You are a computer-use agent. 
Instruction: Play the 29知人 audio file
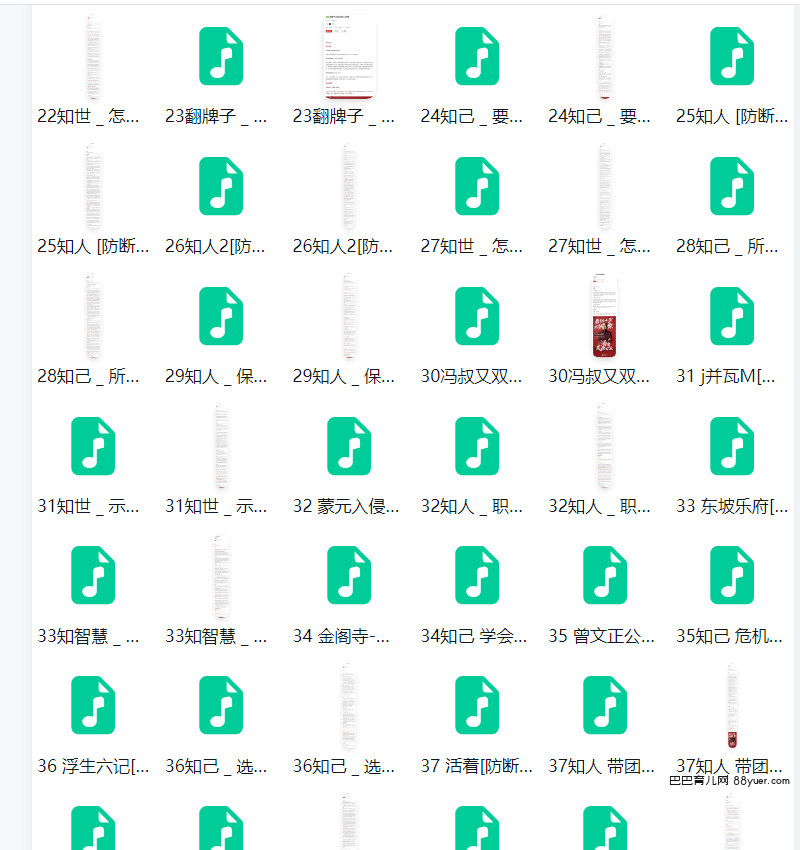(221, 316)
